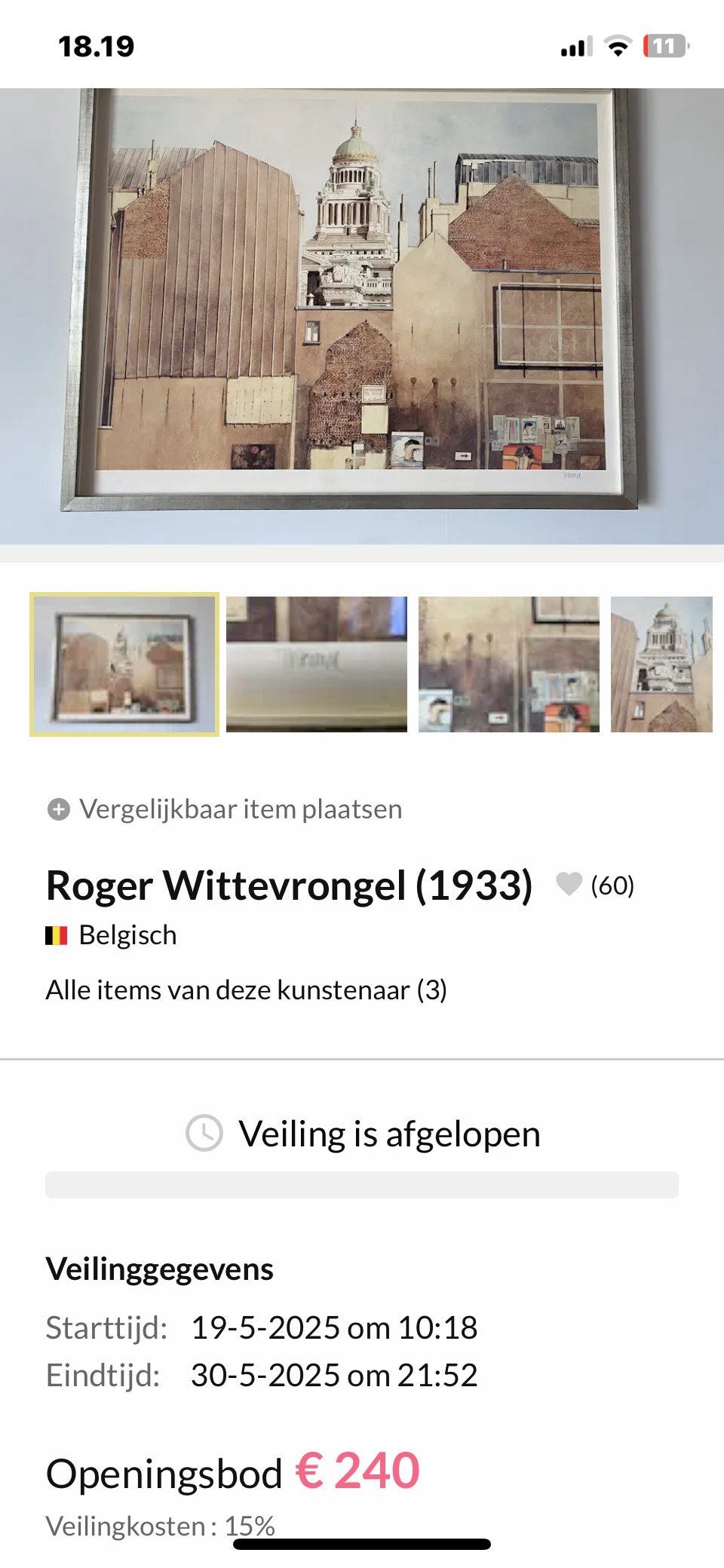Screen dimensions: 724x1568
Task: Tap Vergelijkbaar item plaatsen
Action: tap(240, 809)
